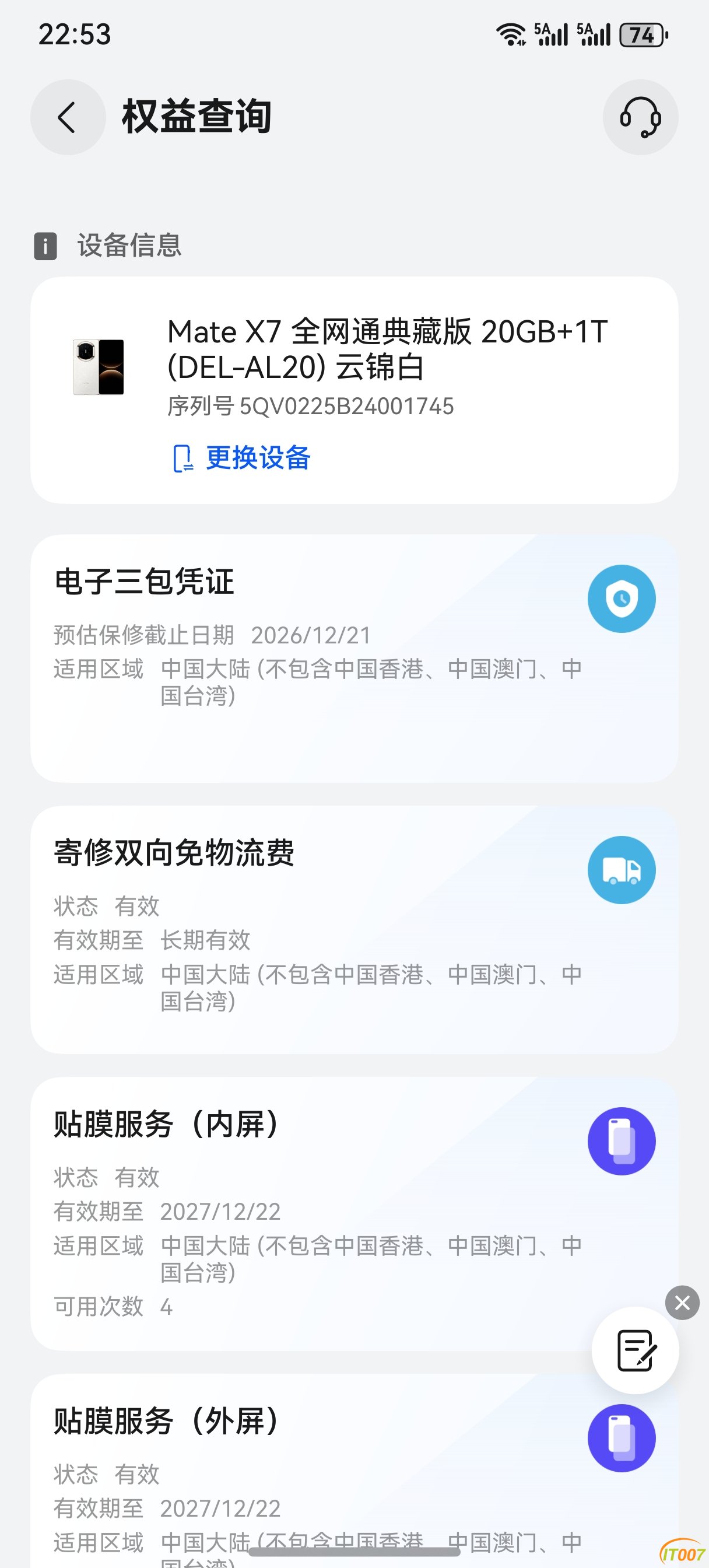Image resolution: width=709 pixels, height=1568 pixels.
Task: Dismiss the floating feedback button
Action: pyautogui.click(x=682, y=1303)
